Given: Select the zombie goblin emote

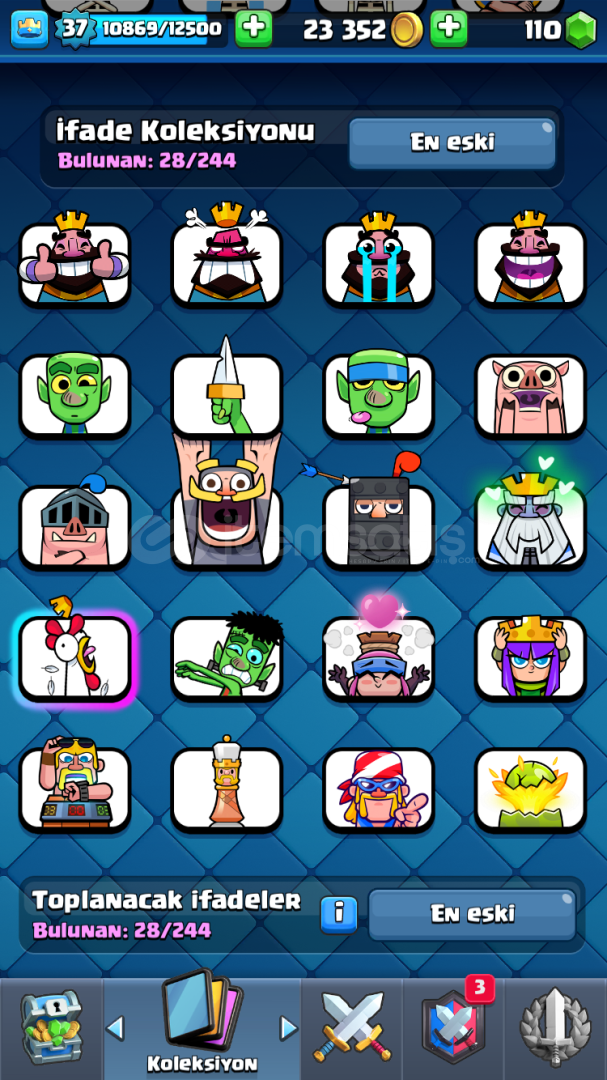Looking at the screenshot, I should 227,657.
